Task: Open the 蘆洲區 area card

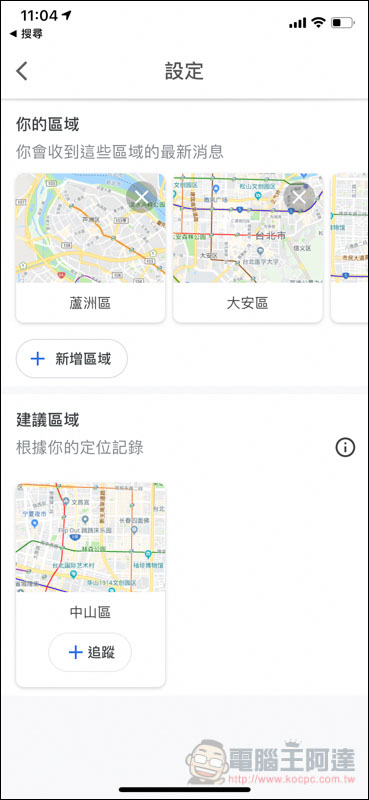Action: (90, 248)
